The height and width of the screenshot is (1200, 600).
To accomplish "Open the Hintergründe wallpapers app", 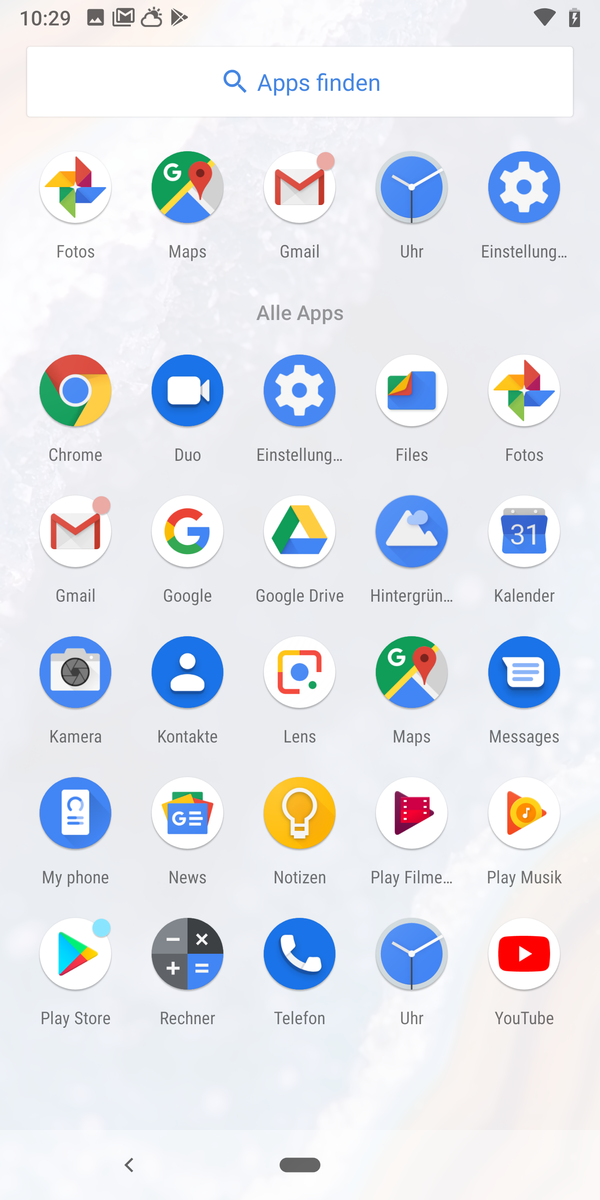I will (411, 532).
